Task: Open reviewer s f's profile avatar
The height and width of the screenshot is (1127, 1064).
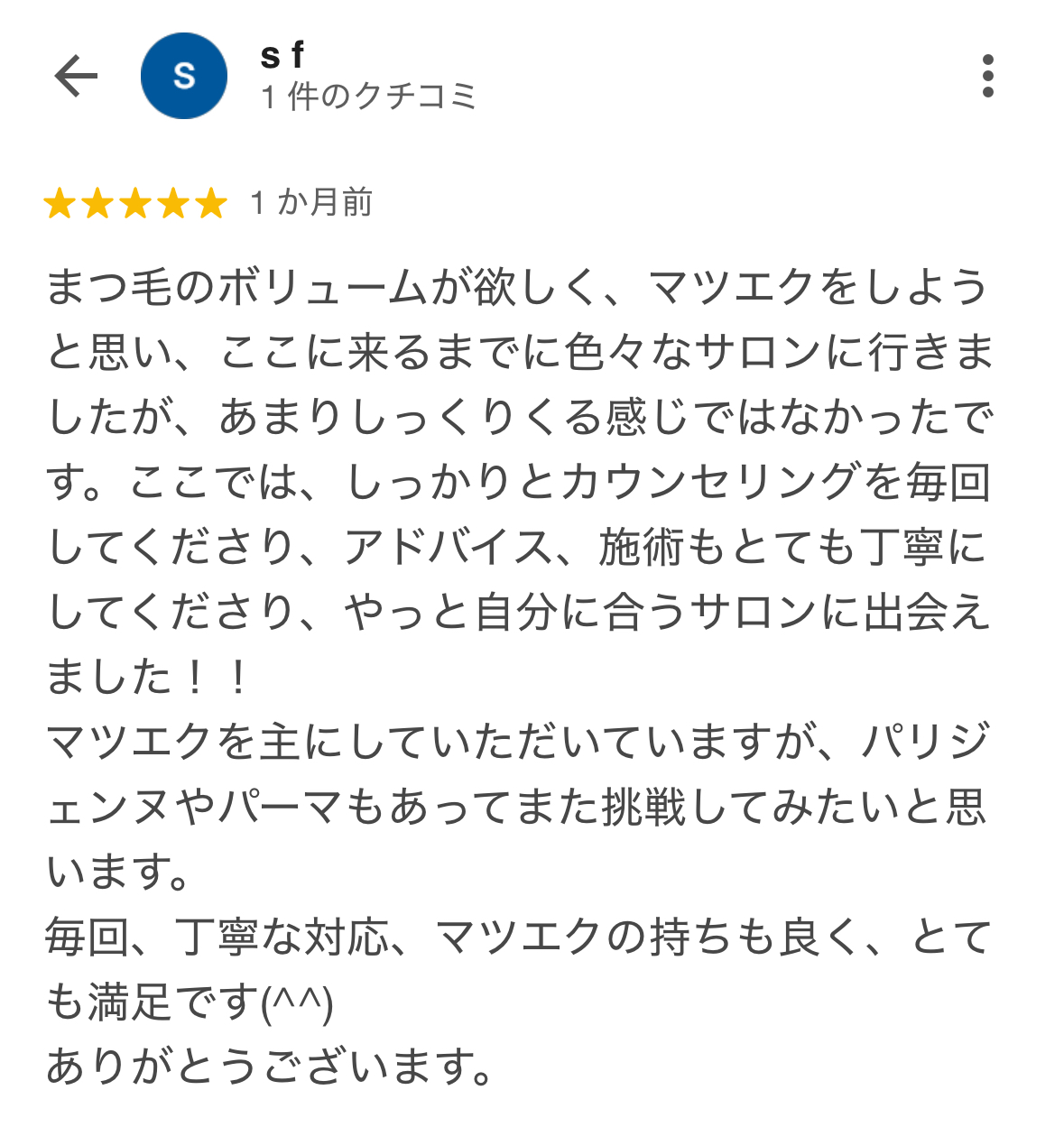Action: (x=184, y=76)
